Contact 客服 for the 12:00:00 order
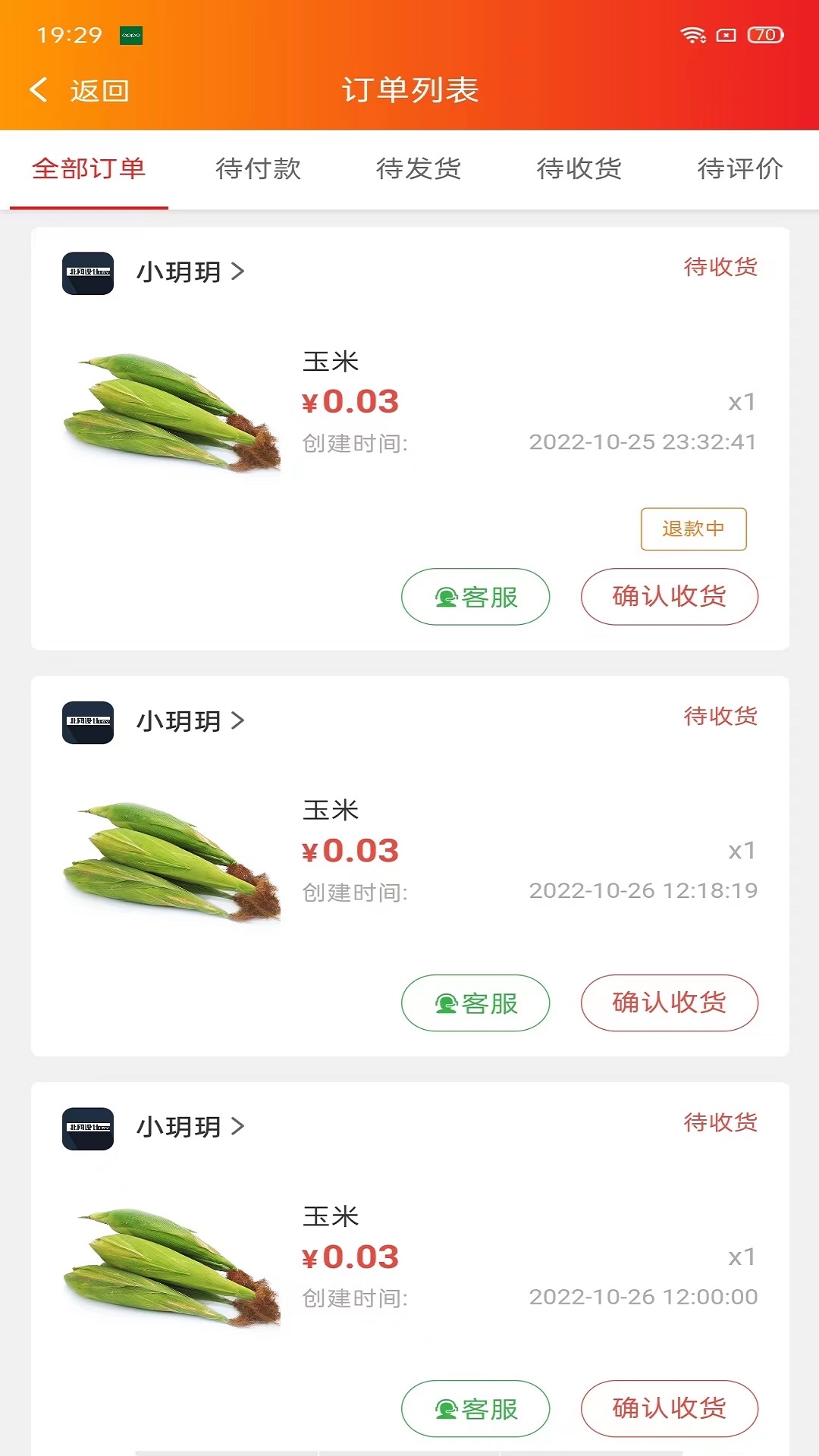Screen dimensions: 819x1456 click(475, 1409)
